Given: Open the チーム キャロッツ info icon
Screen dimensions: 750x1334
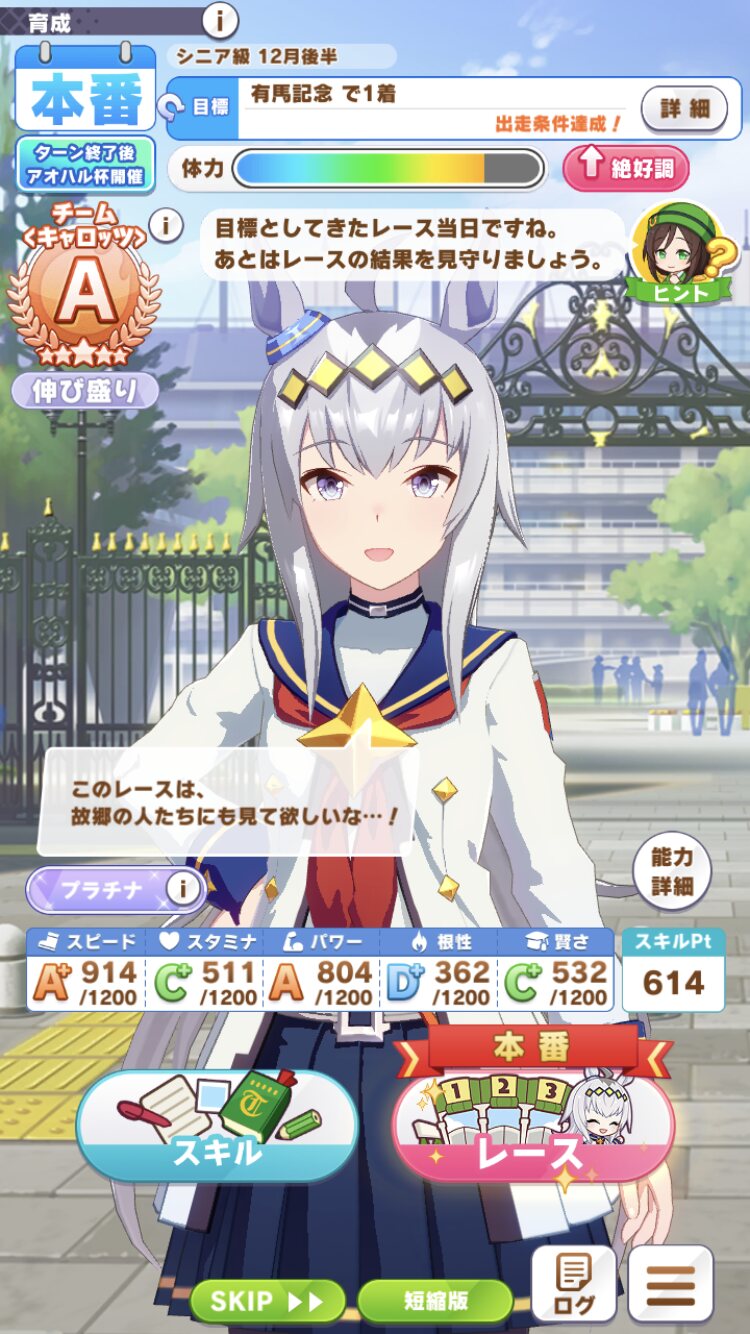Looking at the screenshot, I should 165,226.
